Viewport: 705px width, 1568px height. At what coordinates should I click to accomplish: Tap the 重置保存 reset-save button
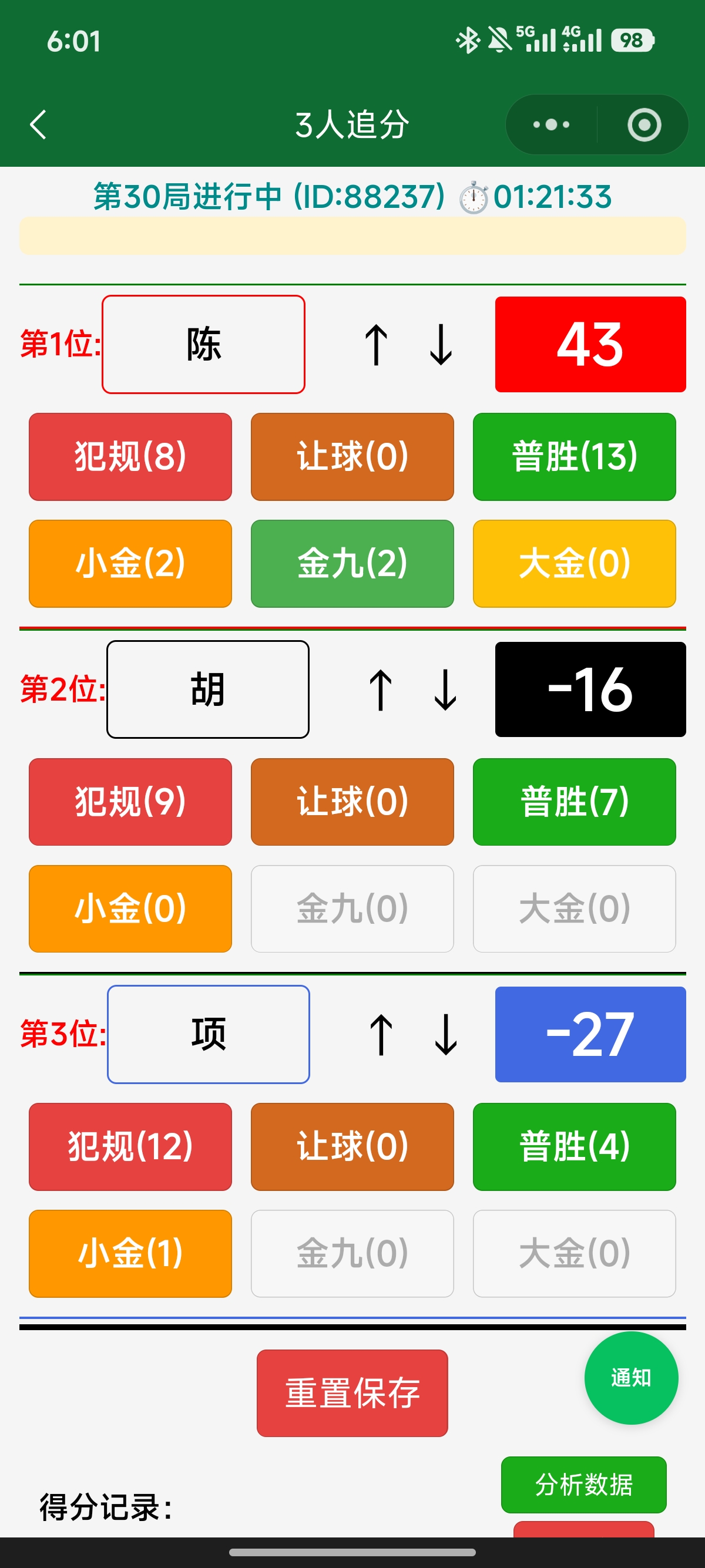tap(352, 1392)
